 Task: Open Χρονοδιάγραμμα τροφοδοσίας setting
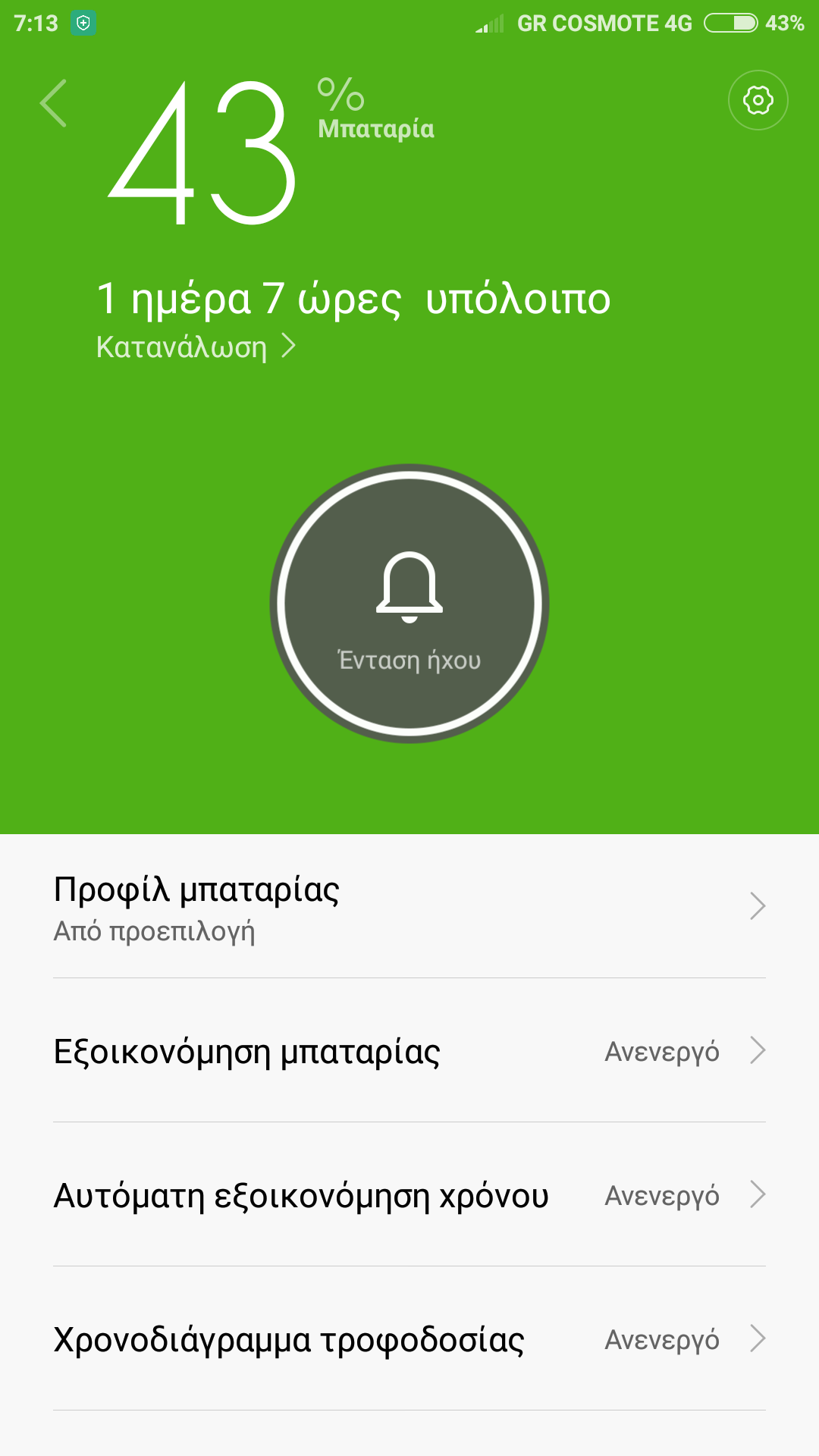(409, 1339)
